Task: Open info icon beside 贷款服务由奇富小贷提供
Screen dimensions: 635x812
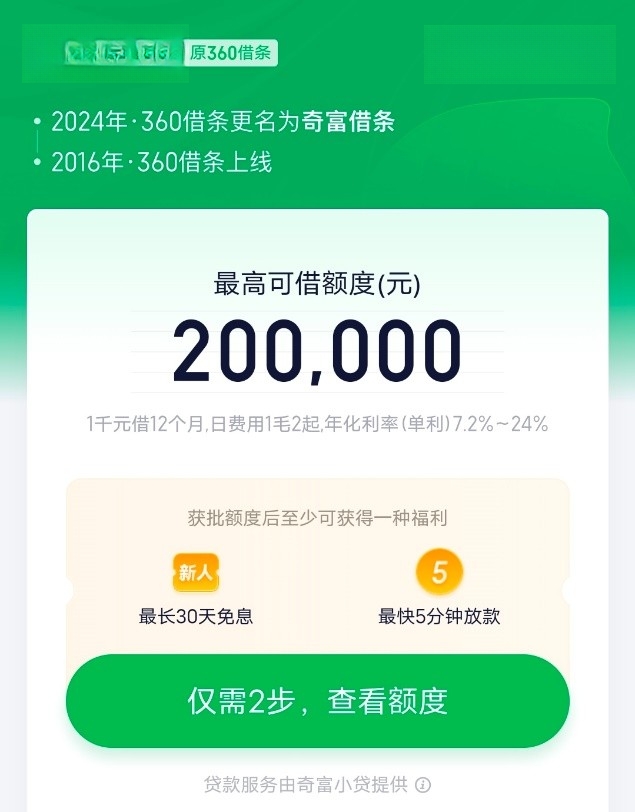Action: point(423,784)
